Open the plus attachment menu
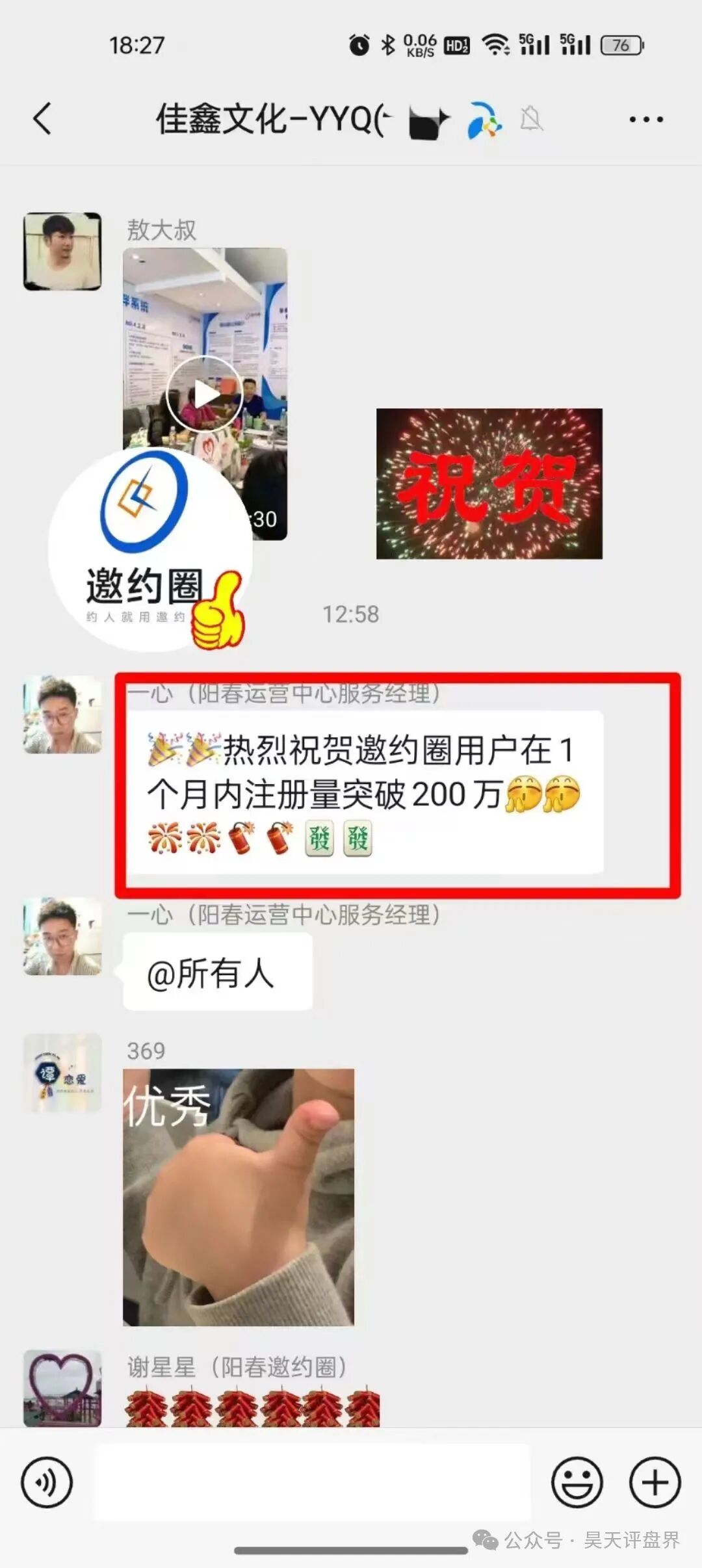Screen dimensions: 702x1568 [655, 1483]
